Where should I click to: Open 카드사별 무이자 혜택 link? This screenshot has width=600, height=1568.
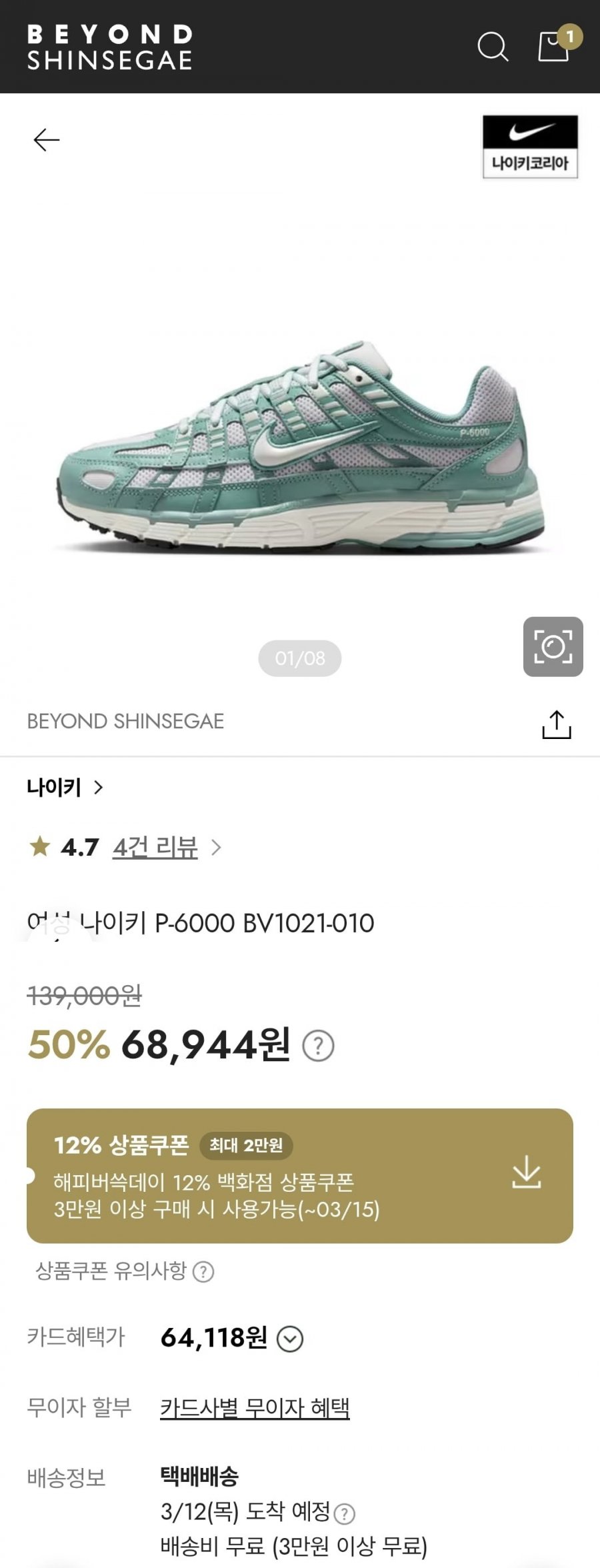[255, 1408]
